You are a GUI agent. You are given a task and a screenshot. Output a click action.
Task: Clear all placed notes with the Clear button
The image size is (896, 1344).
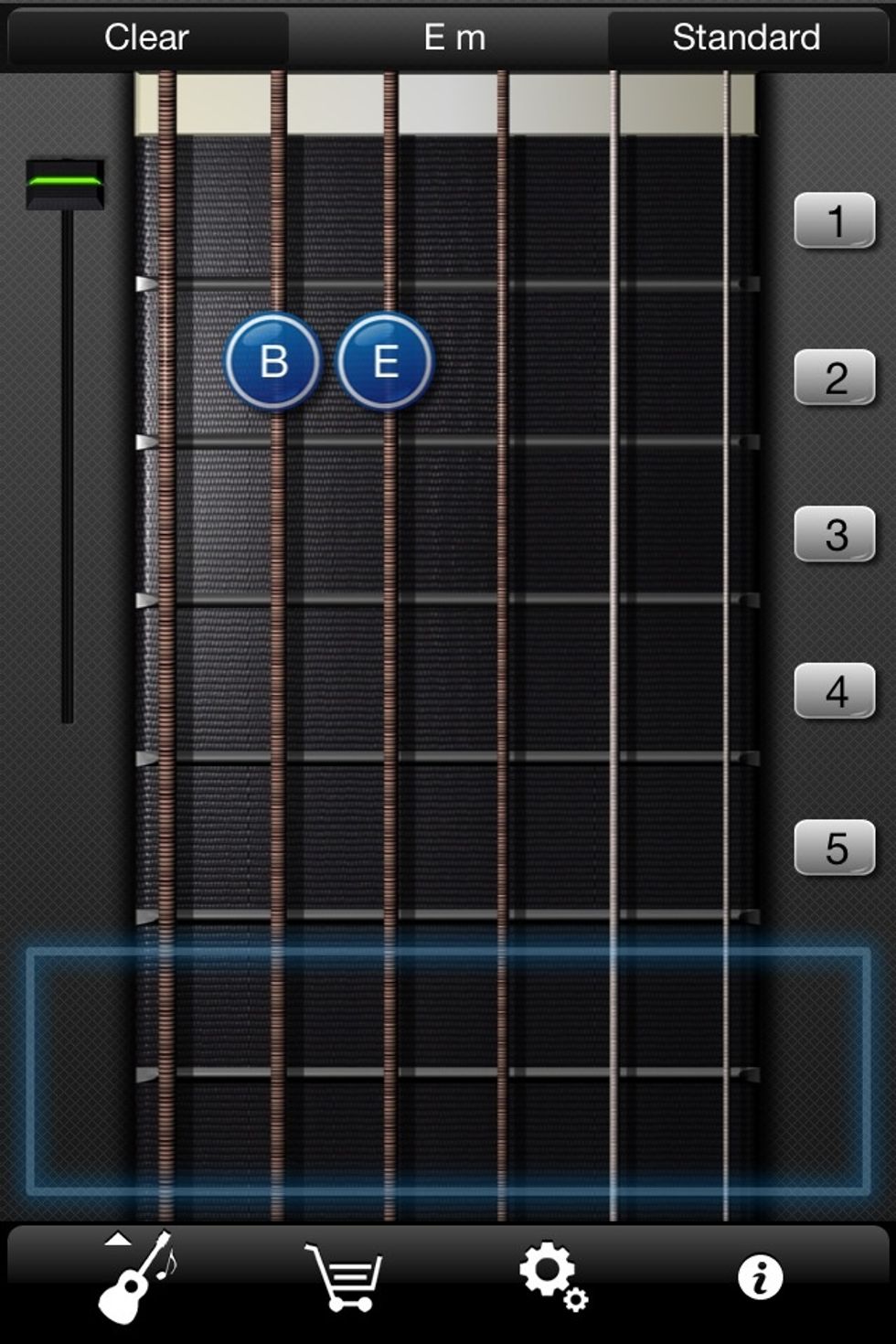coord(146,37)
